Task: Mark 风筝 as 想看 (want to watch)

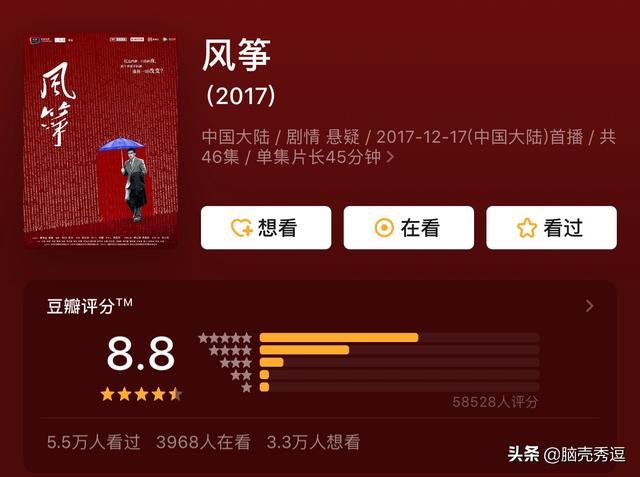Action: pos(266,228)
